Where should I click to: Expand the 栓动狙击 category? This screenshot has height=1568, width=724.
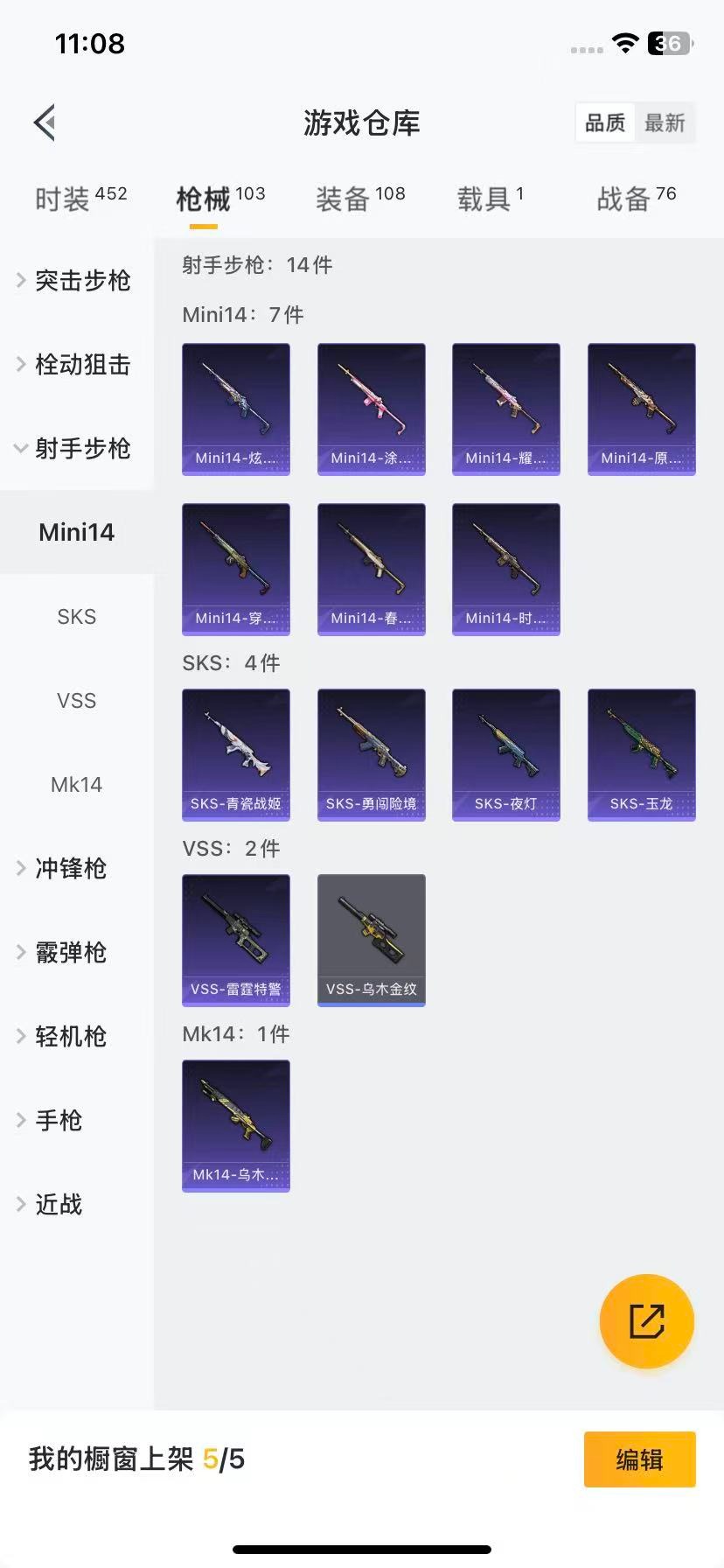[x=82, y=364]
